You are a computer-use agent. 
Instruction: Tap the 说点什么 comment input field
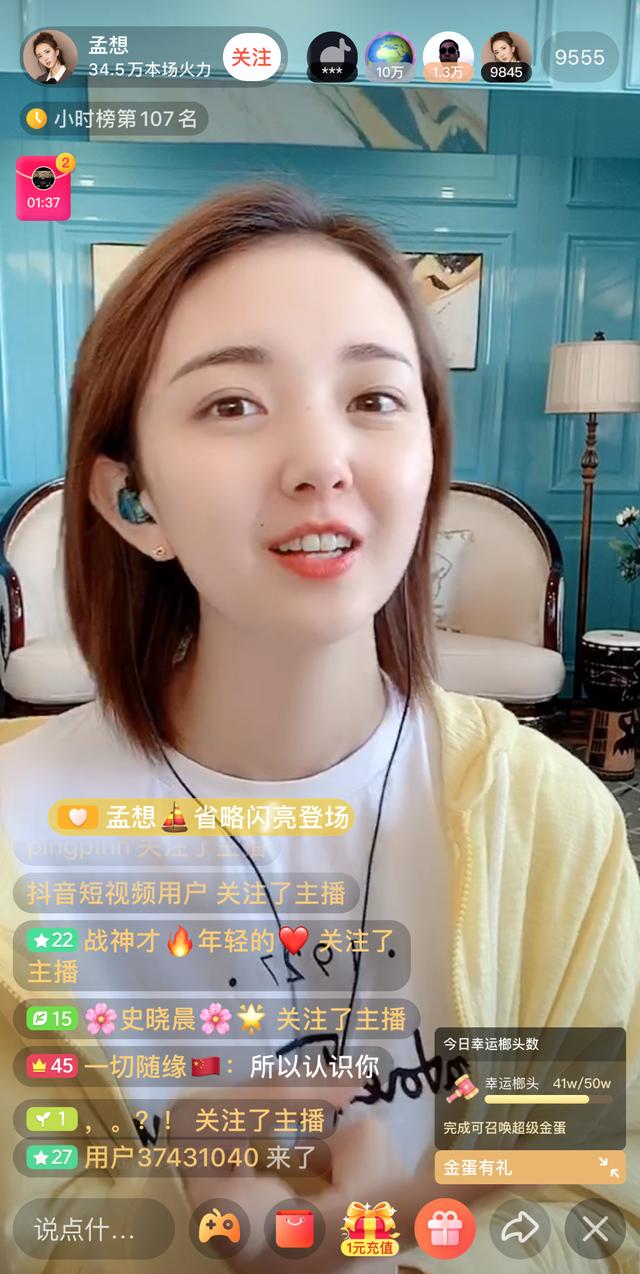[x=94, y=1229]
